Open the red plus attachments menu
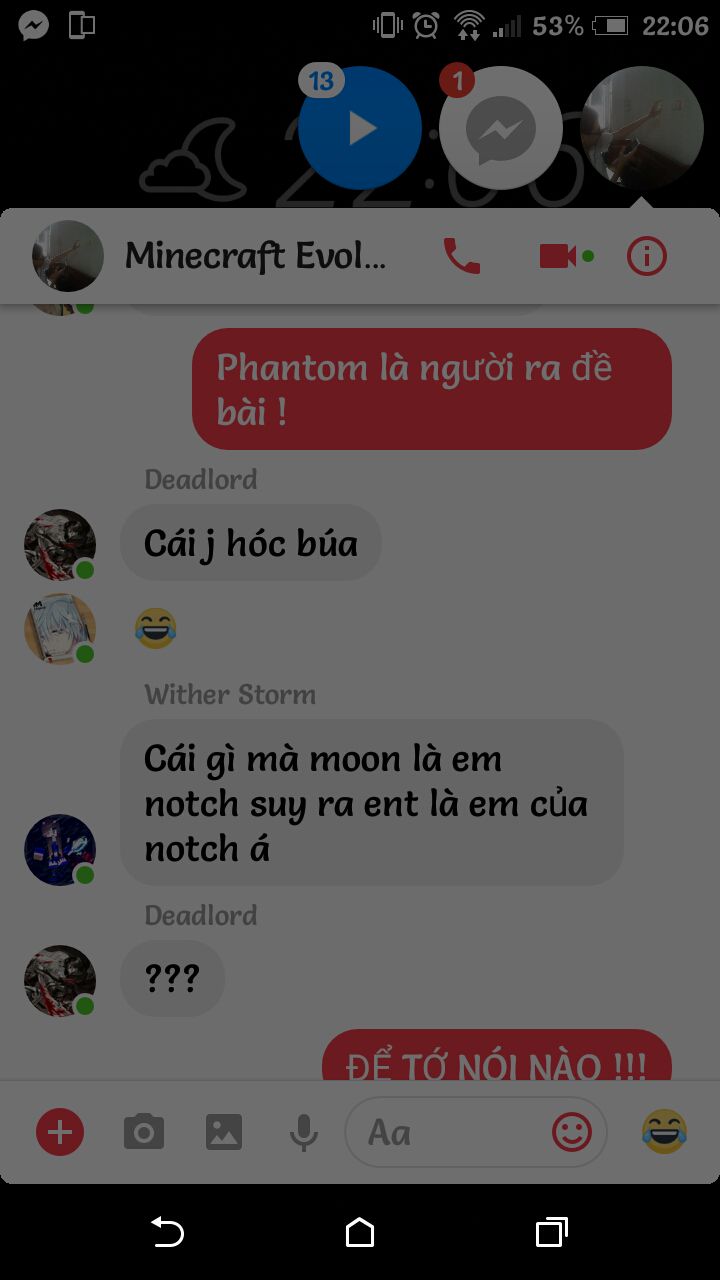The image size is (720, 1280). pyautogui.click(x=60, y=1132)
